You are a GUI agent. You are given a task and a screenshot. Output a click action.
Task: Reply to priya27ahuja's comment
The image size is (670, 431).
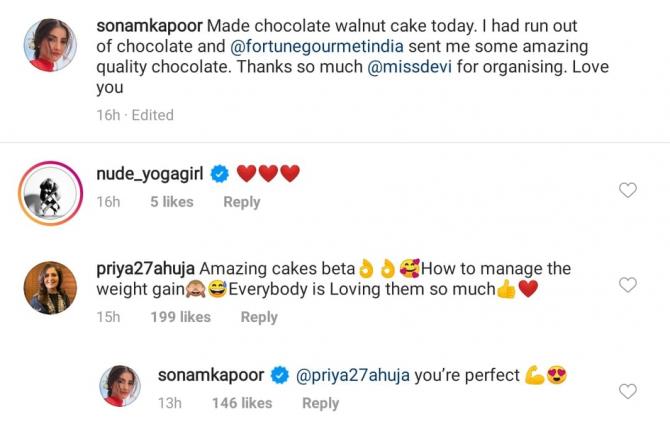click(x=259, y=317)
